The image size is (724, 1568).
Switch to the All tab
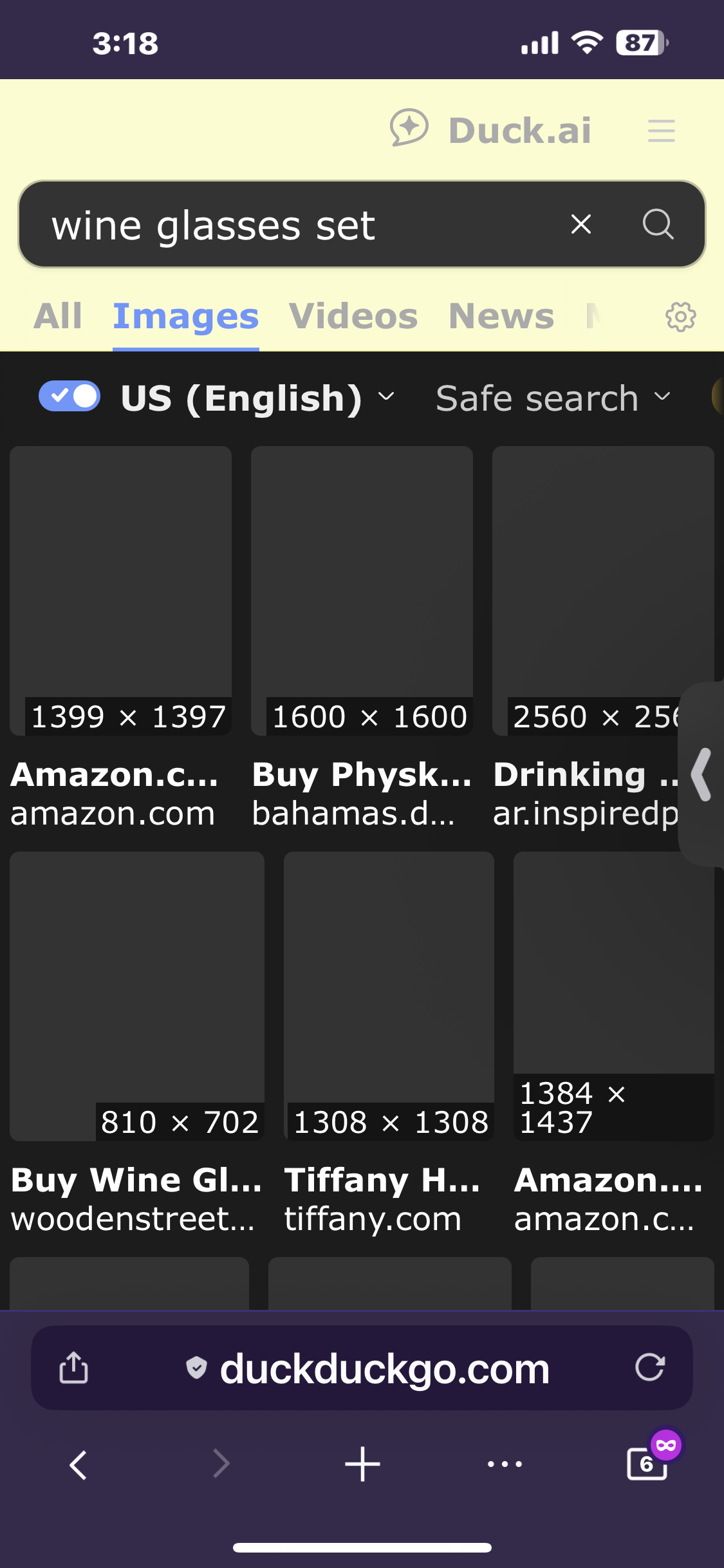[x=58, y=316]
